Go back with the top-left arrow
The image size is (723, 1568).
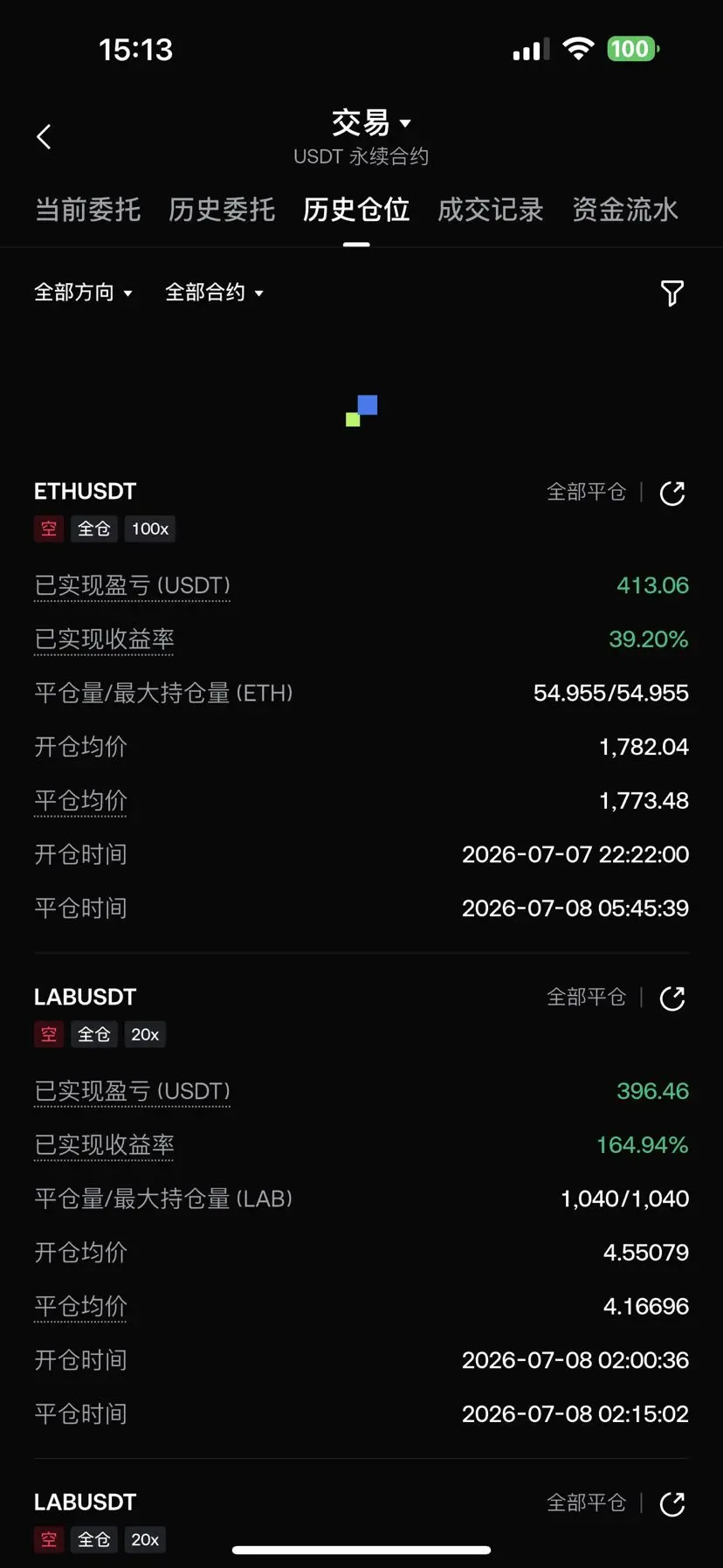45,136
